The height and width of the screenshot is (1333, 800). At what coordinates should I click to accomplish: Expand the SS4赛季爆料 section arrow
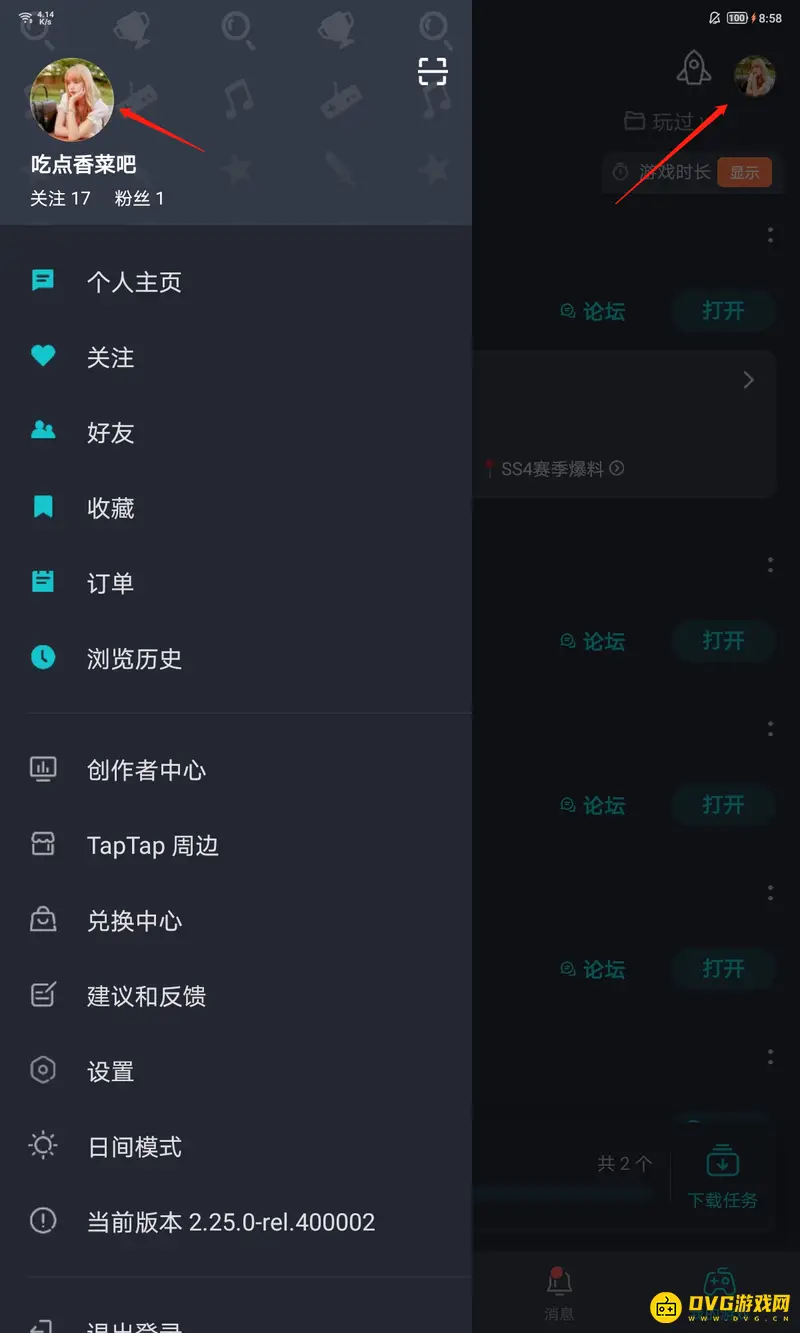click(748, 380)
